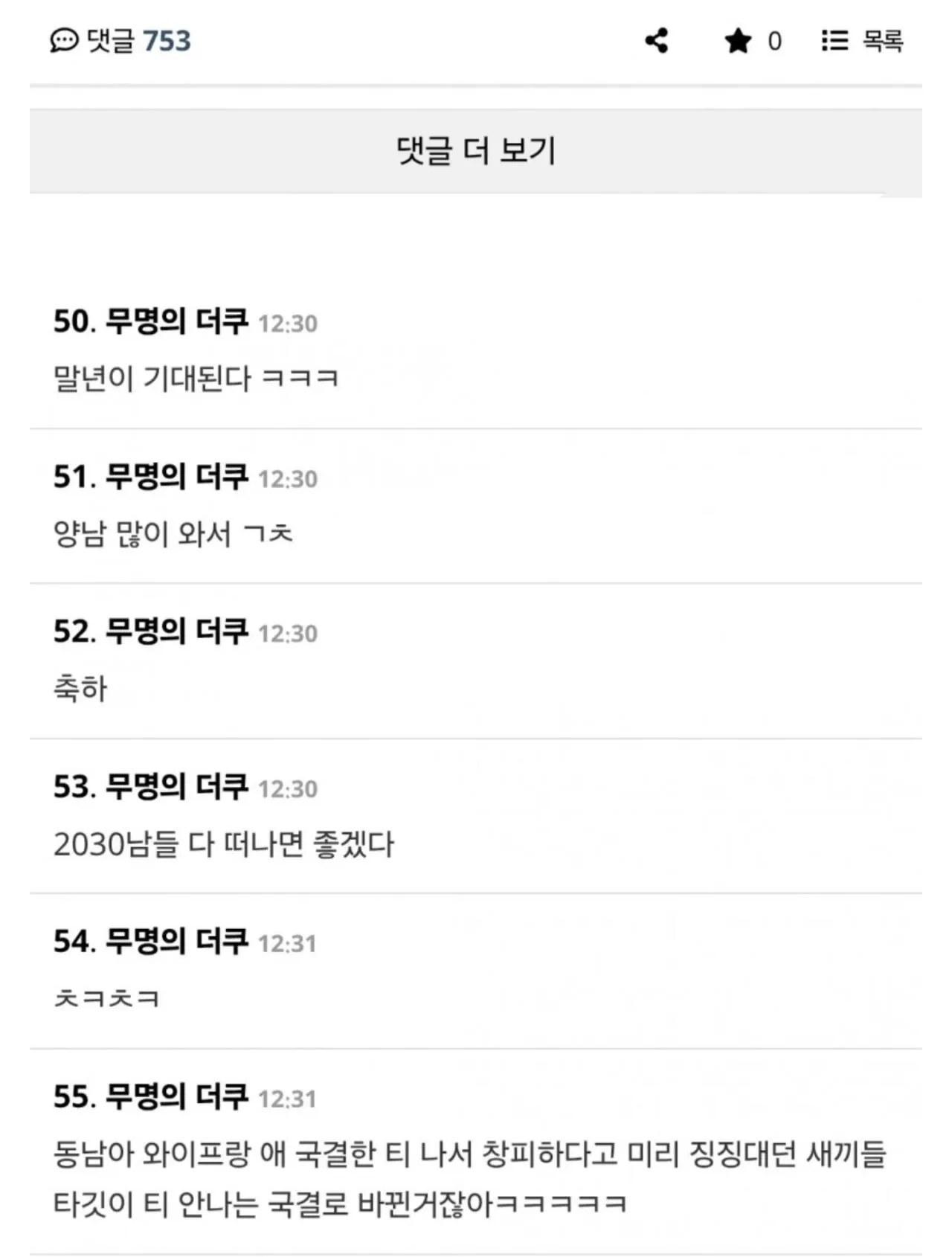Open the 목록 list view

(863, 41)
